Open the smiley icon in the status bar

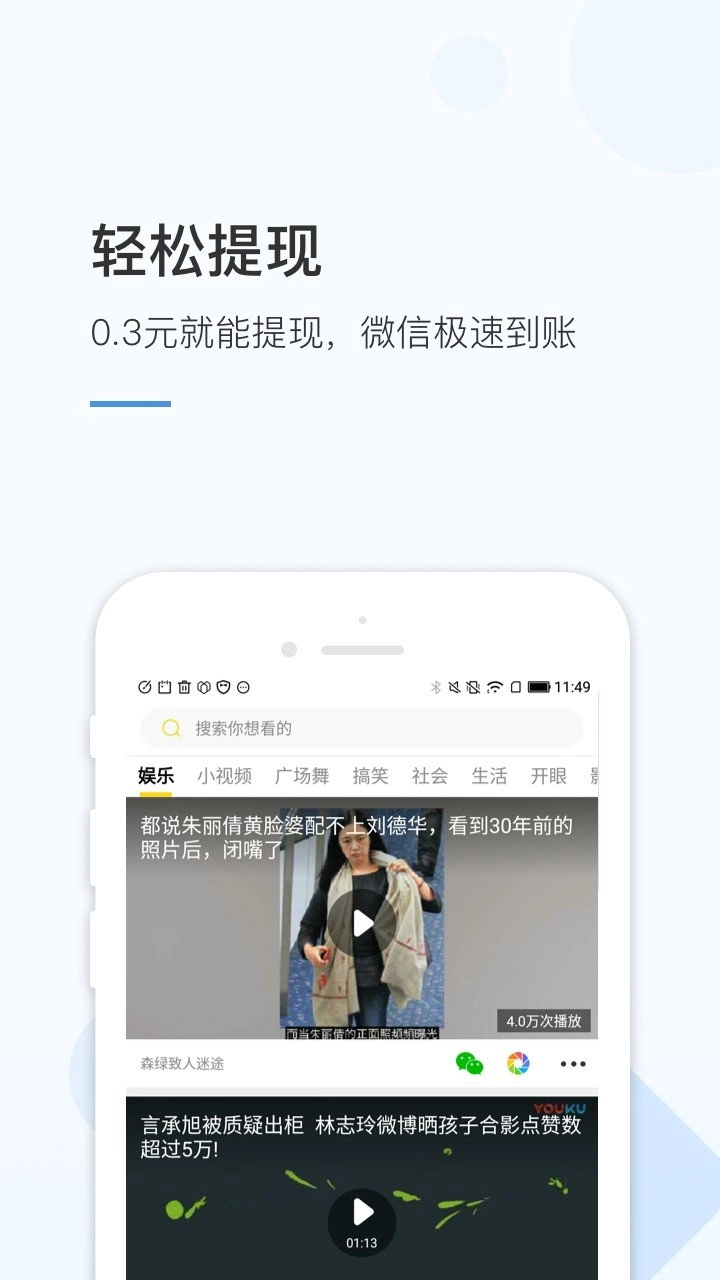pyautogui.click(x=241, y=686)
